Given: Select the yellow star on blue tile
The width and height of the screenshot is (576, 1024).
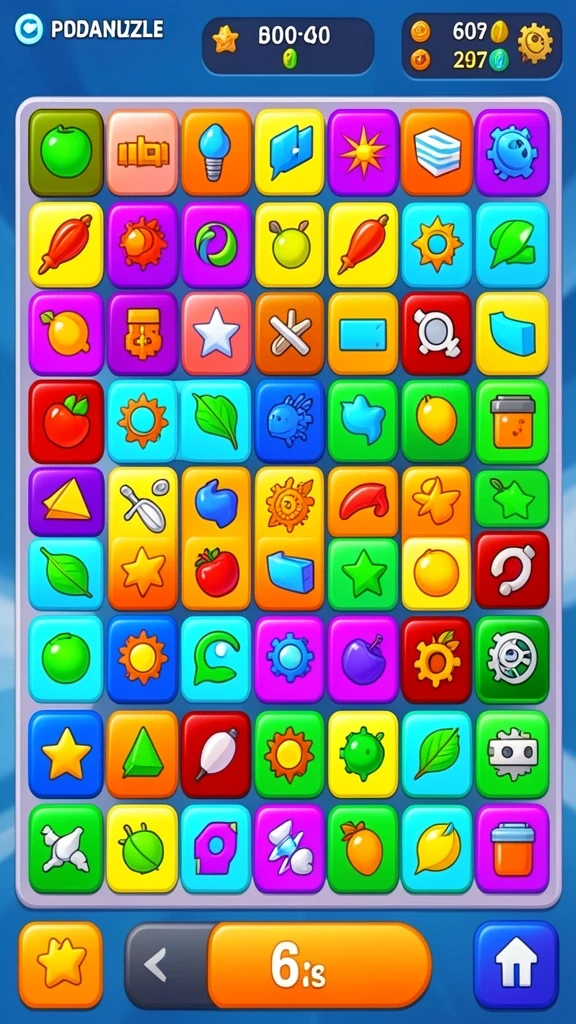Looking at the screenshot, I should (x=66, y=754).
